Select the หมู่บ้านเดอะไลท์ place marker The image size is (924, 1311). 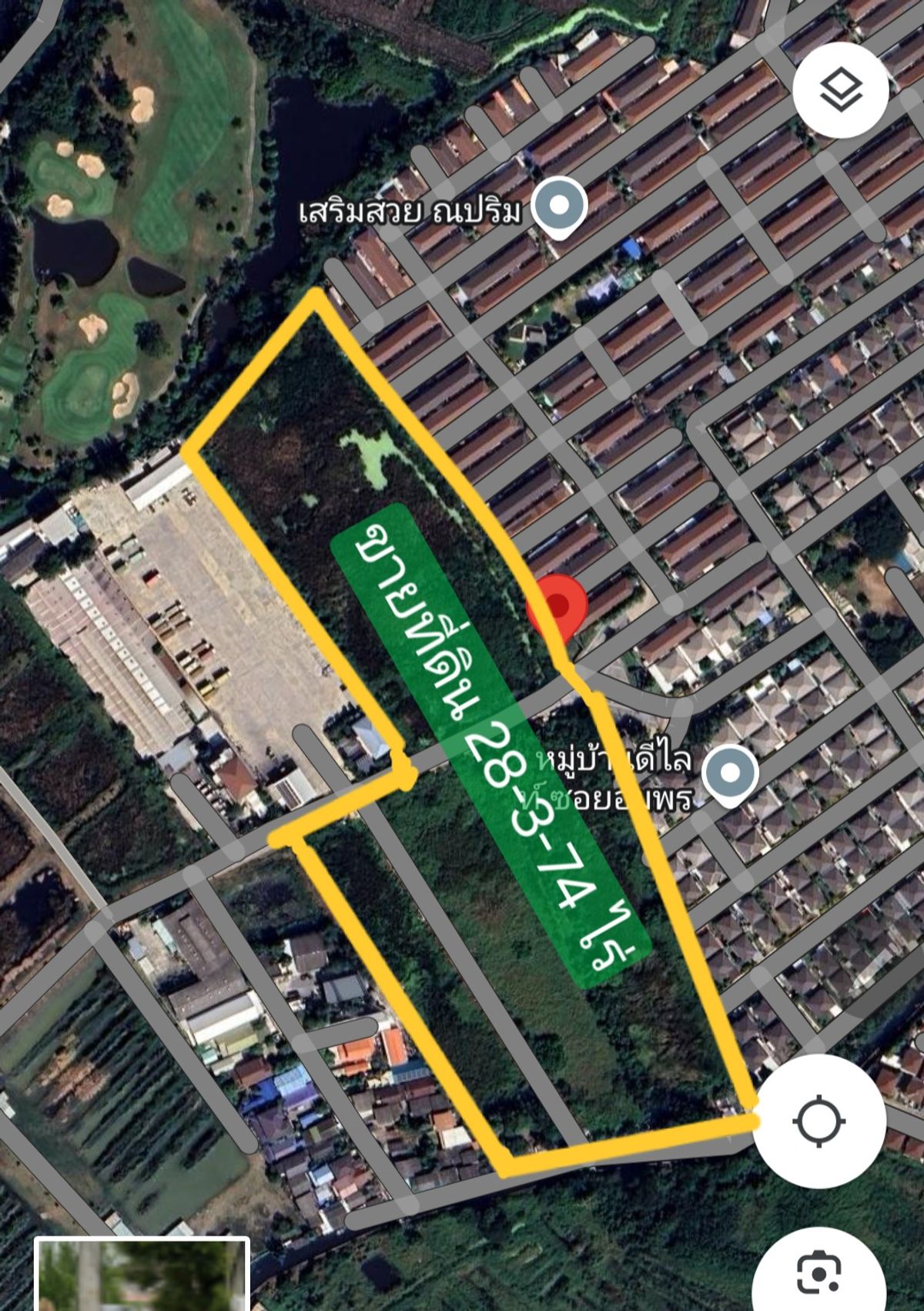tap(729, 773)
